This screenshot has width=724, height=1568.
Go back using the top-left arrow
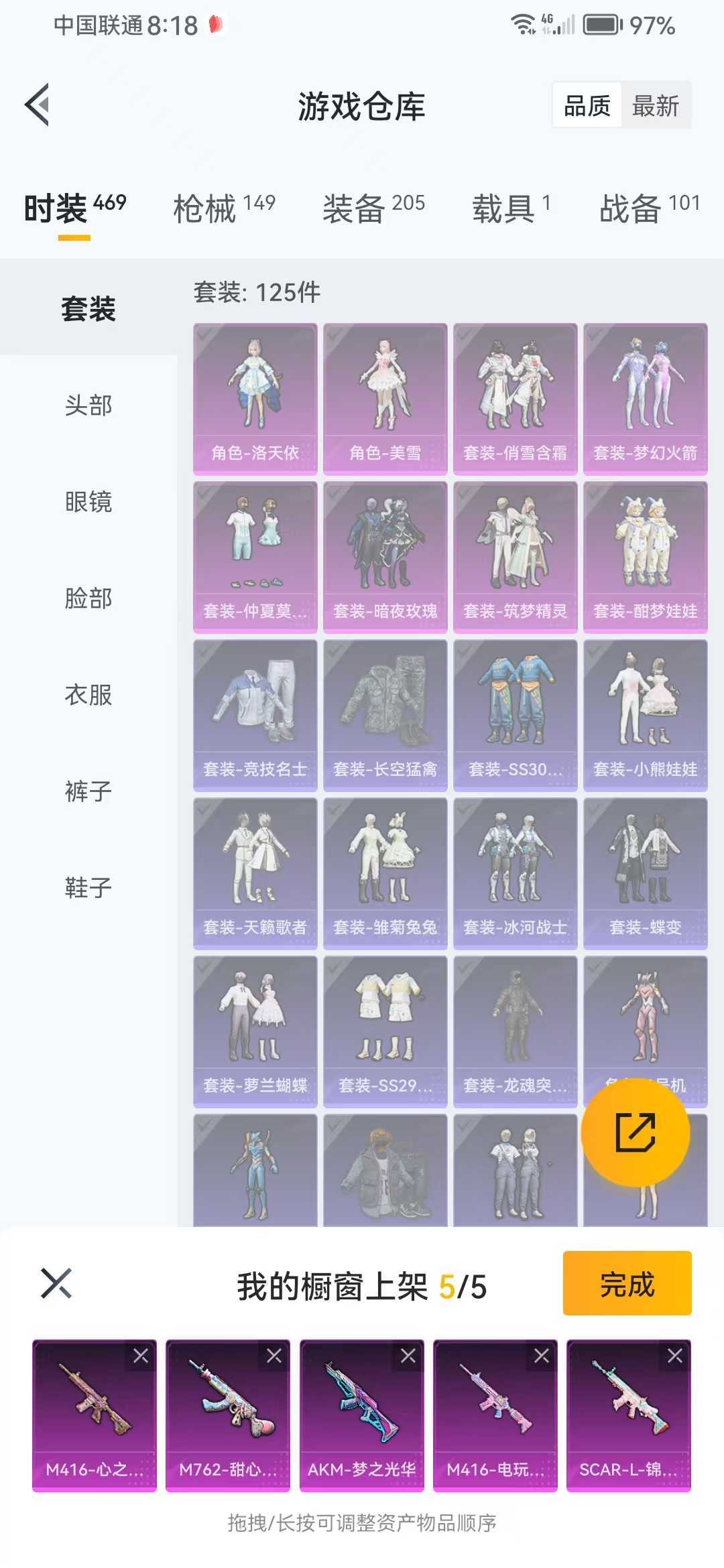pos(38,105)
